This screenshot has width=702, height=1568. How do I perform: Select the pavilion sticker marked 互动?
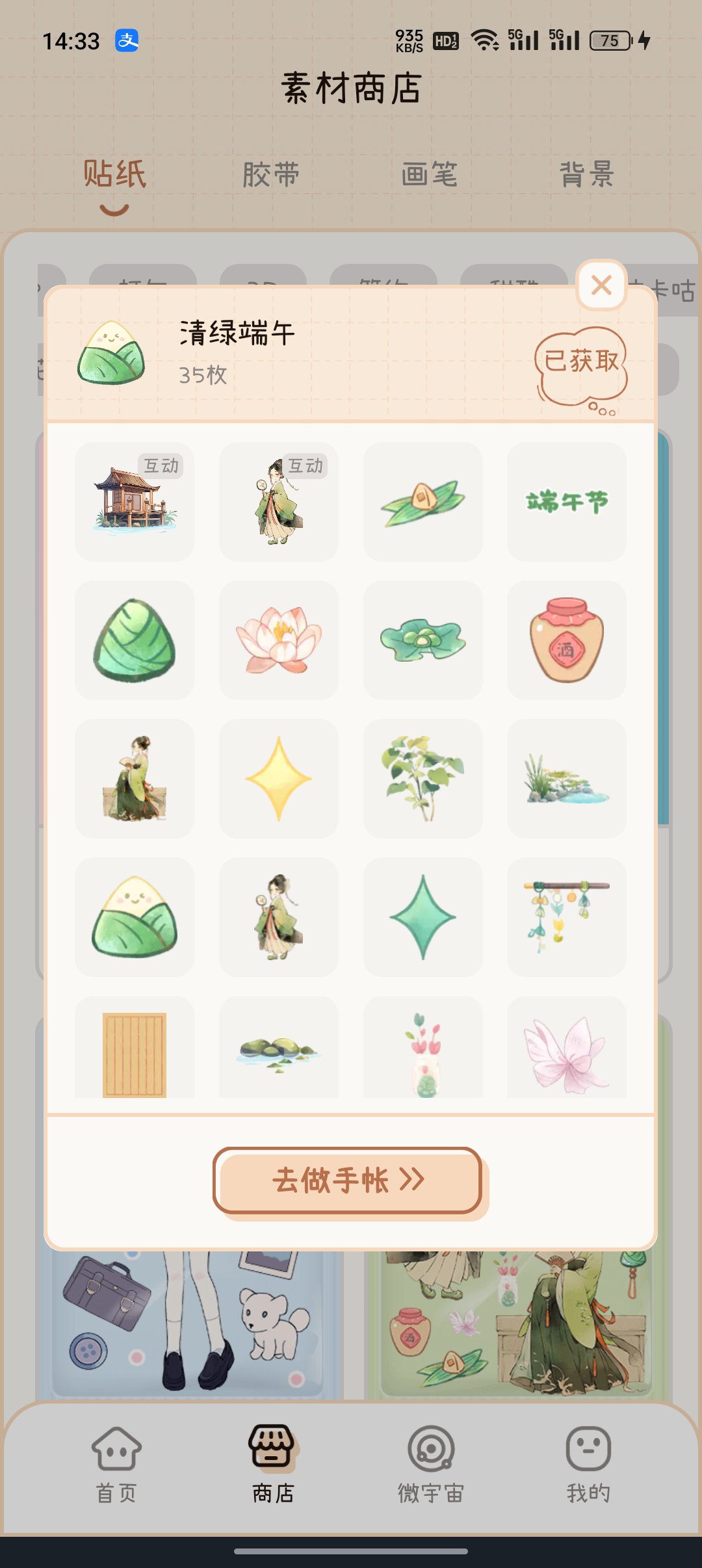135,501
